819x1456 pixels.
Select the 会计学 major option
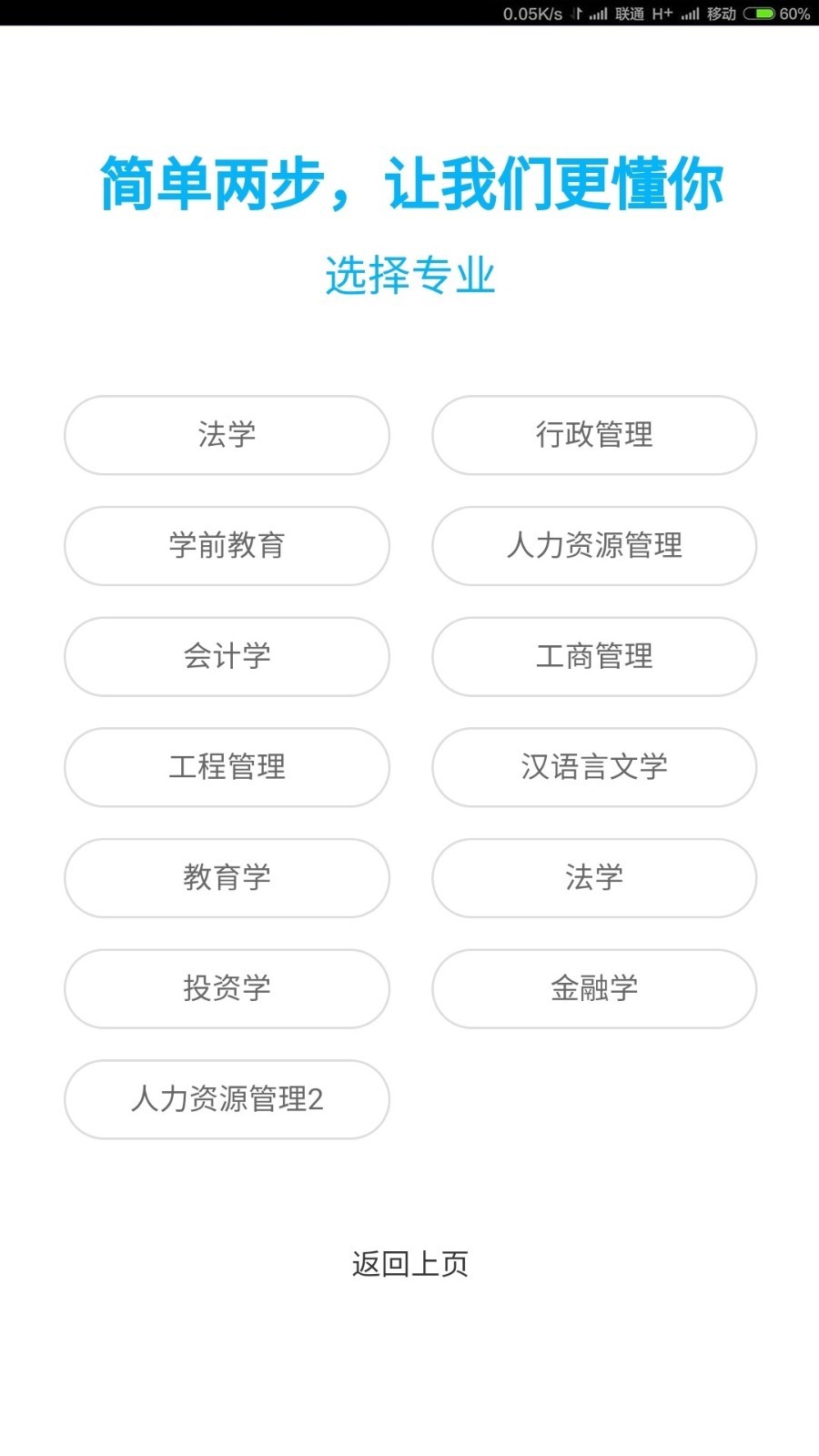(227, 657)
